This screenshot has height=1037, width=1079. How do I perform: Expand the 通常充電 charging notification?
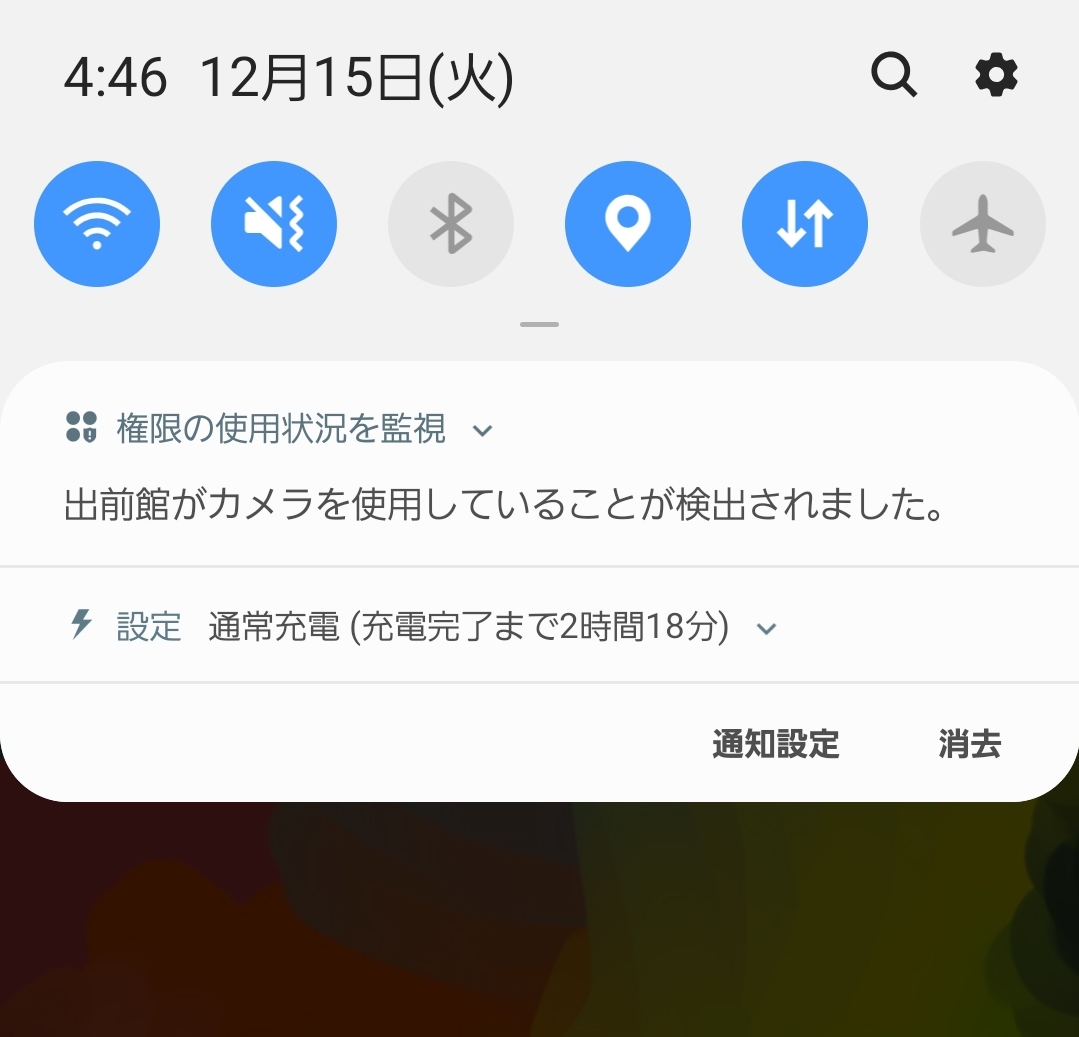point(767,628)
